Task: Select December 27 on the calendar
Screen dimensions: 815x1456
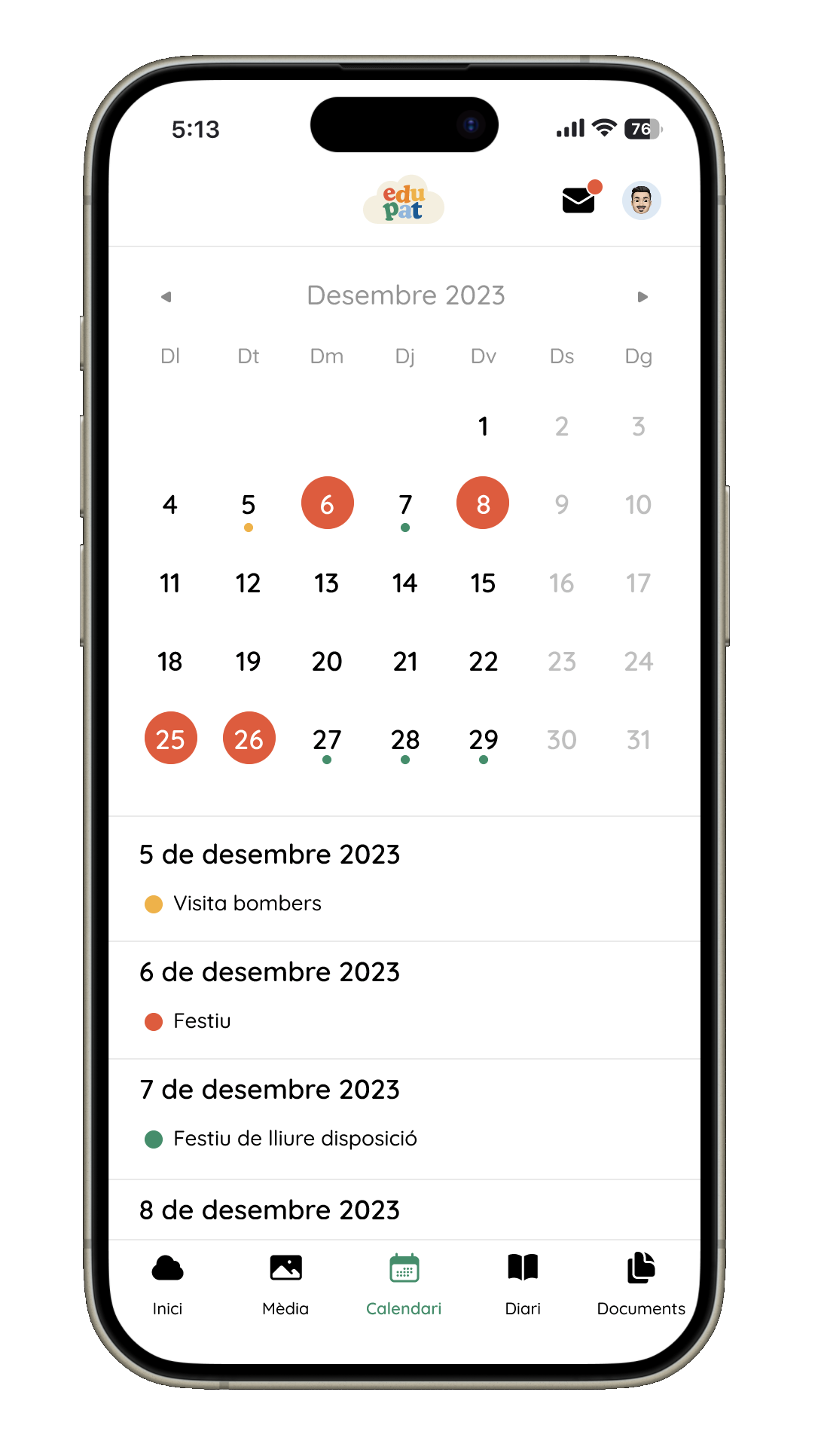Action: coord(327,739)
